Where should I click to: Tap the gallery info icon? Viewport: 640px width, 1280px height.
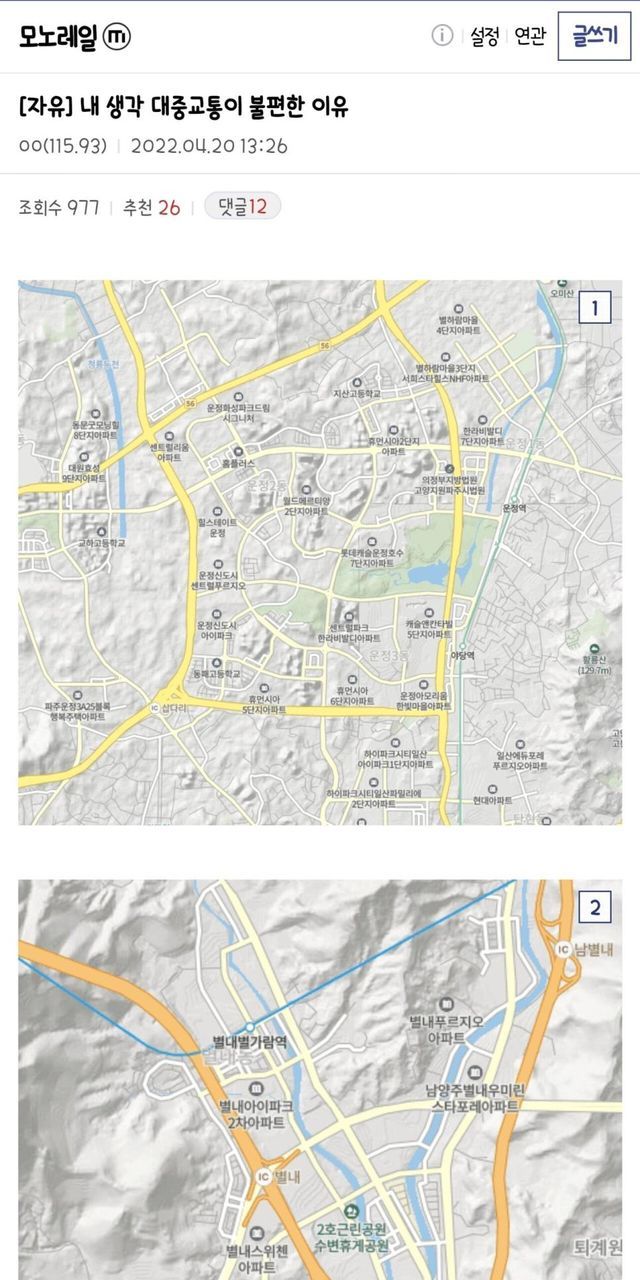(x=442, y=36)
